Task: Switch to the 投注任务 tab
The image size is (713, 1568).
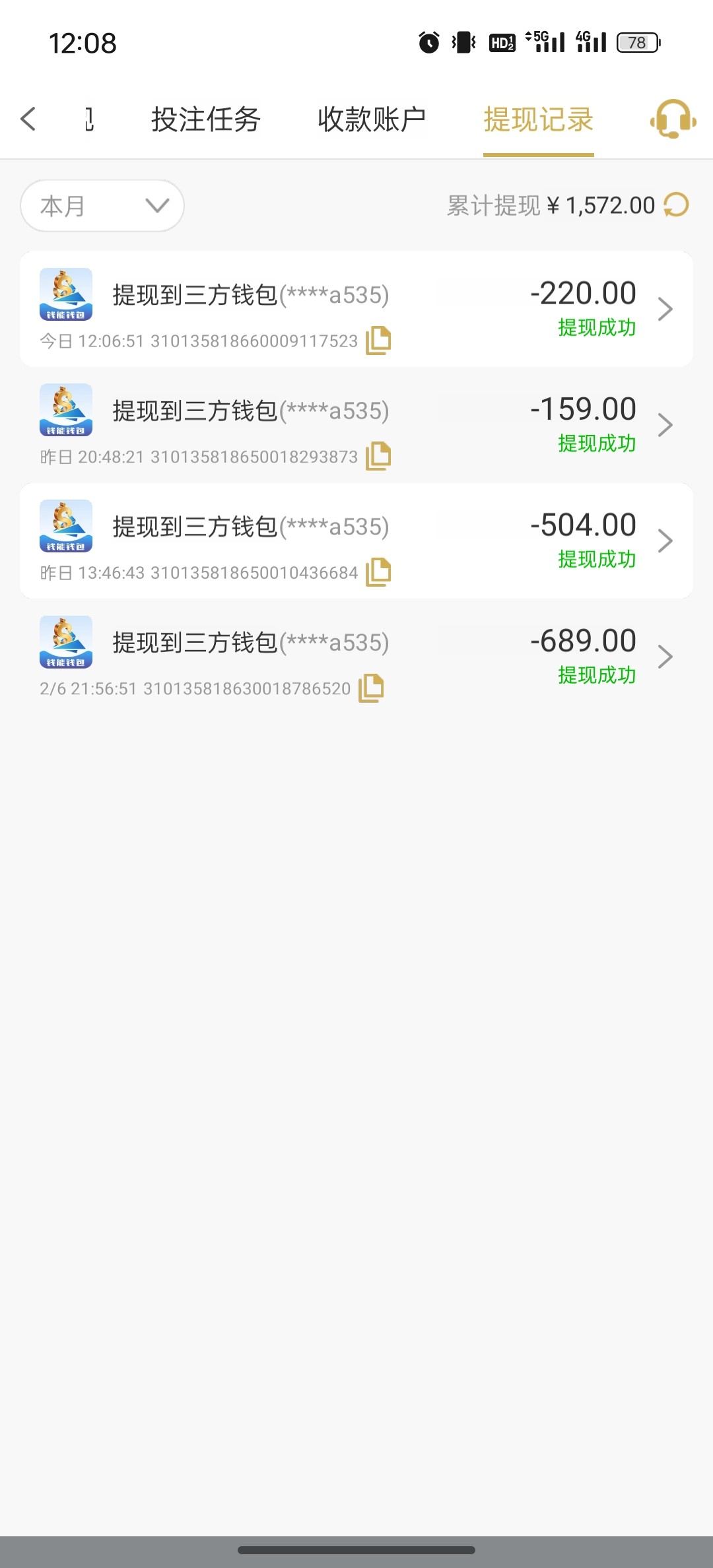Action: coord(206,119)
